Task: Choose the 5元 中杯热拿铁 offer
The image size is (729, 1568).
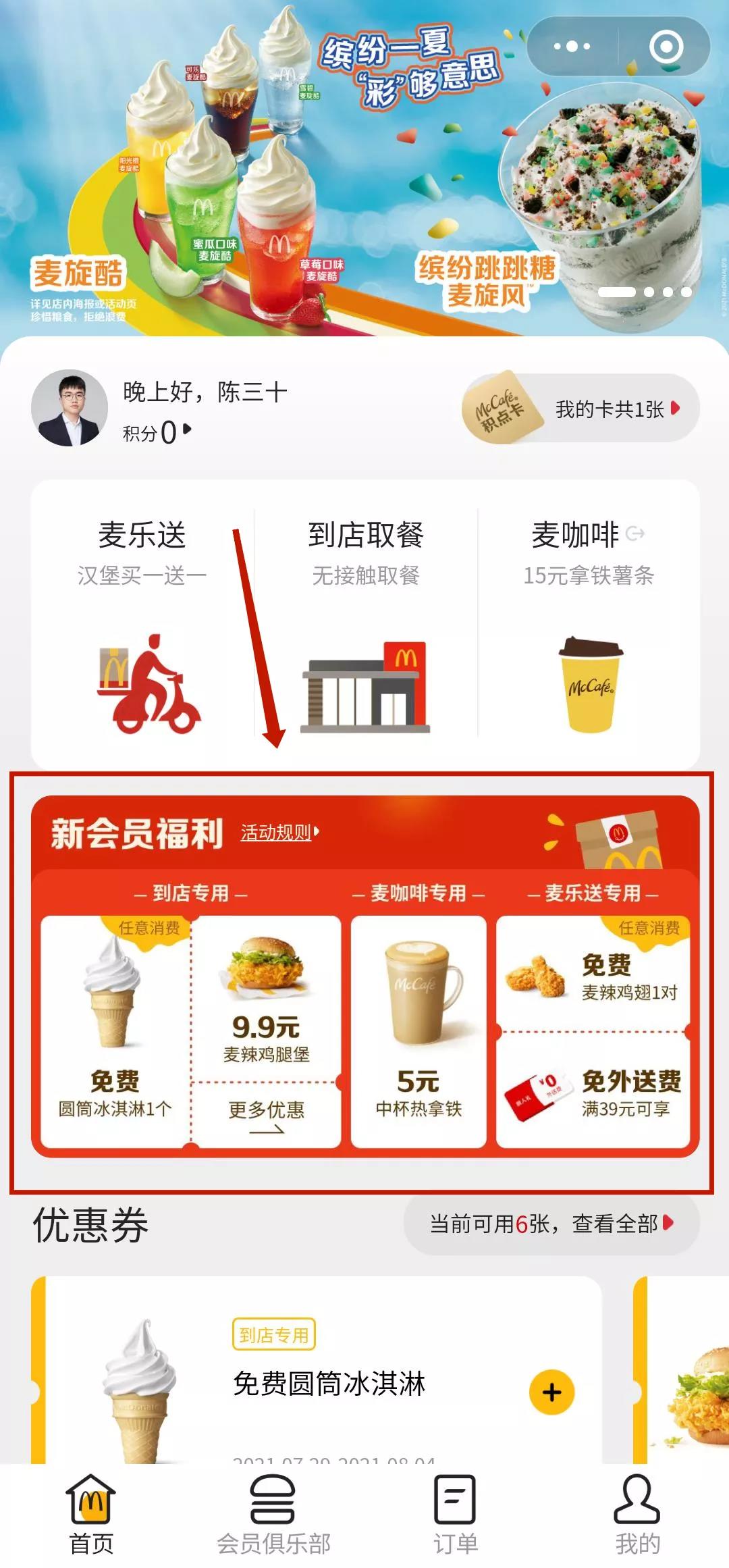Action: [418, 1030]
